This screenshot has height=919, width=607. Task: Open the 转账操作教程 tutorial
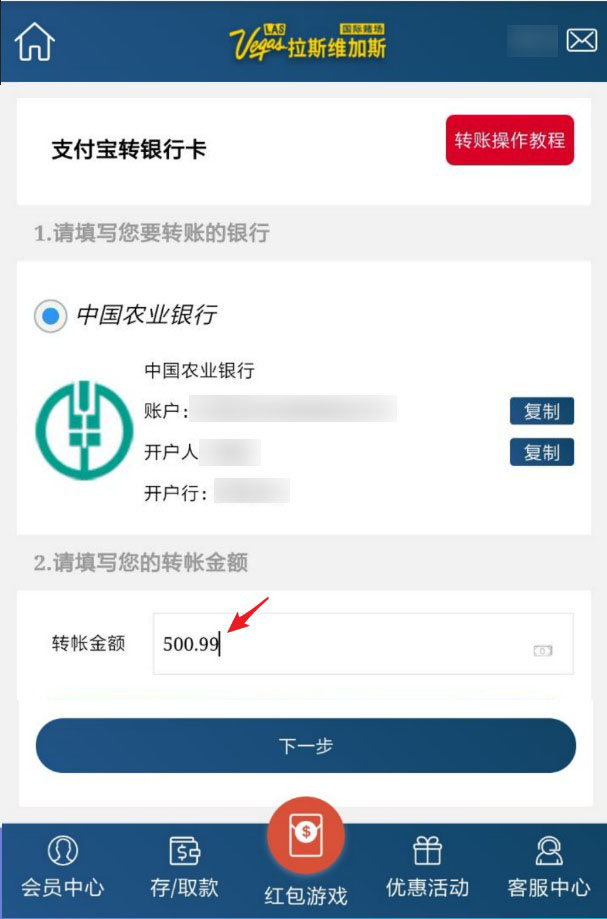click(510, 141)
